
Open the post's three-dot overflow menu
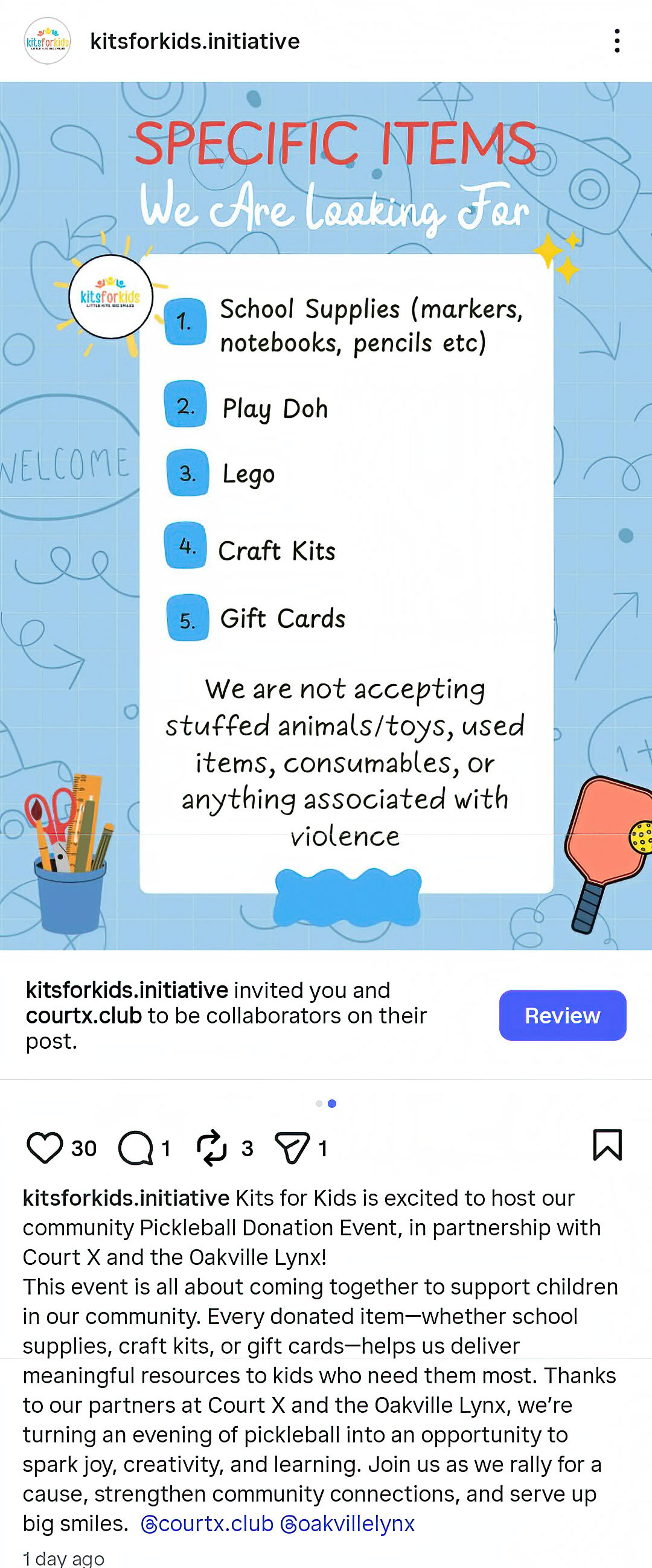coord(617,41)
